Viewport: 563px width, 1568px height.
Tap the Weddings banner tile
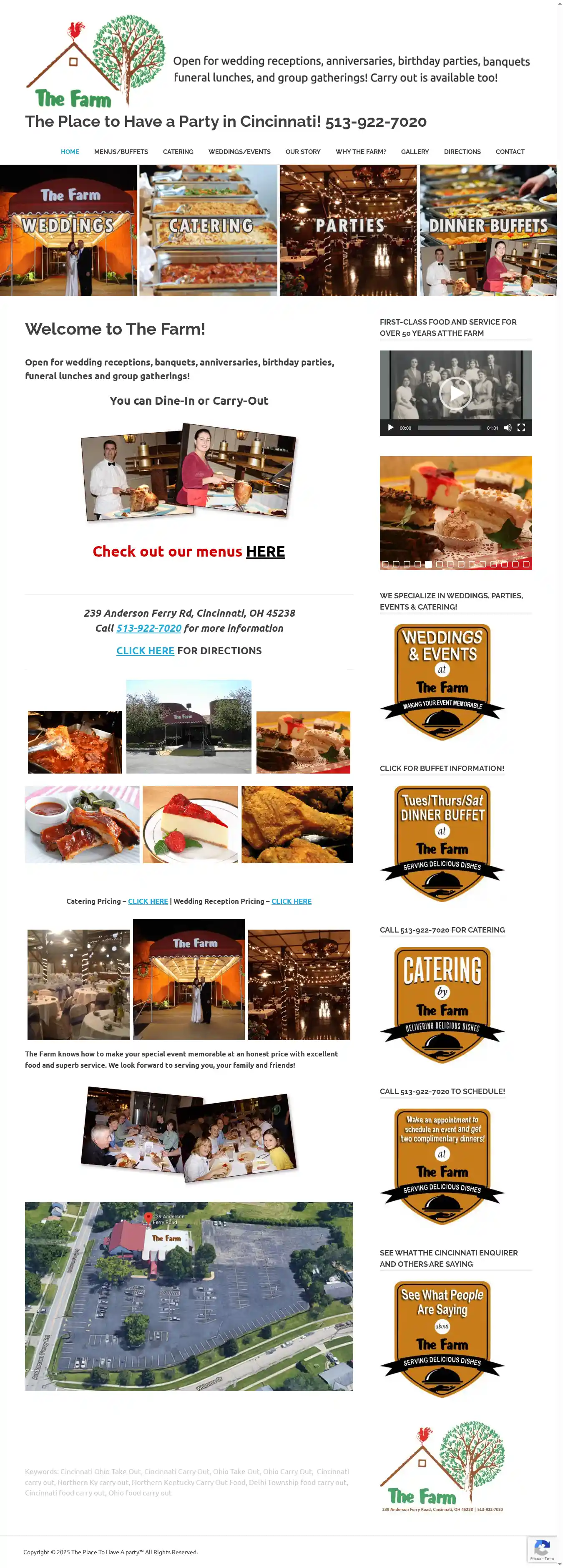point(68,231)
